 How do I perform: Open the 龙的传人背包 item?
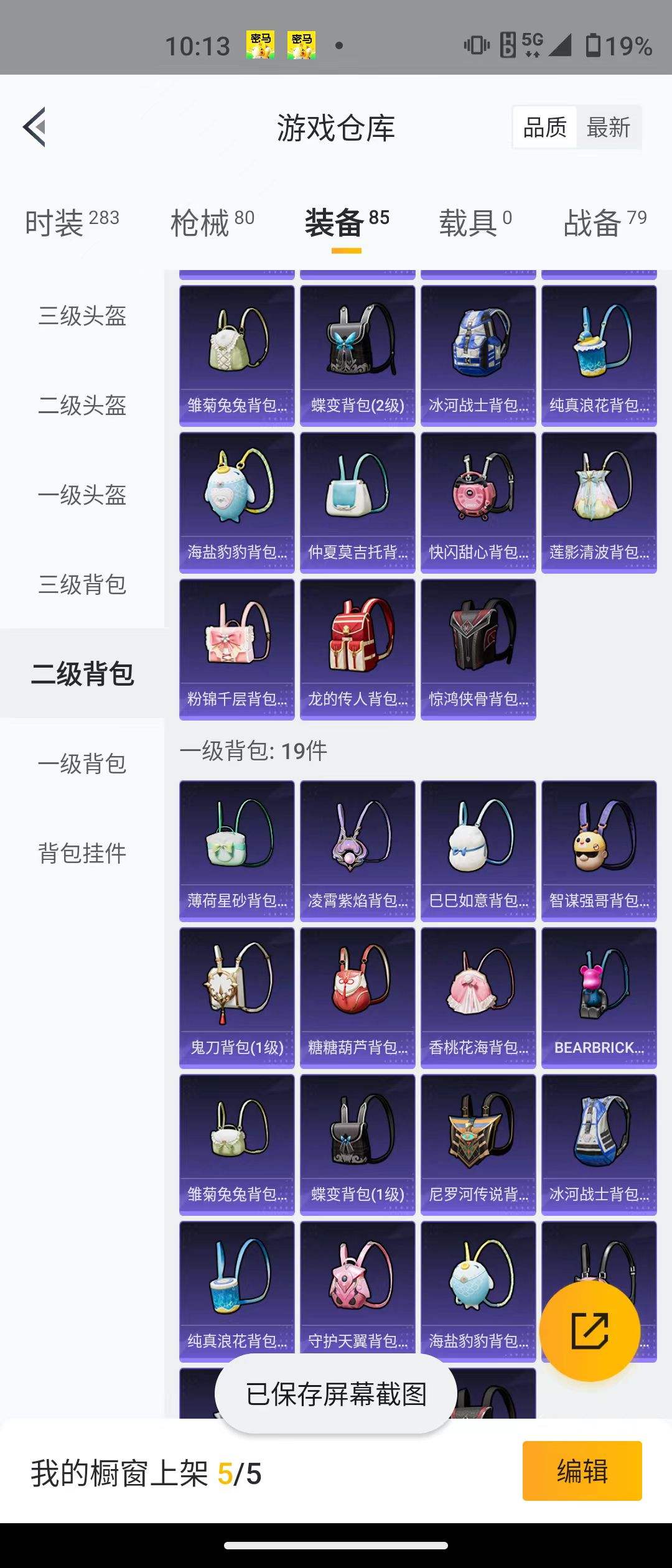point(357,649)
